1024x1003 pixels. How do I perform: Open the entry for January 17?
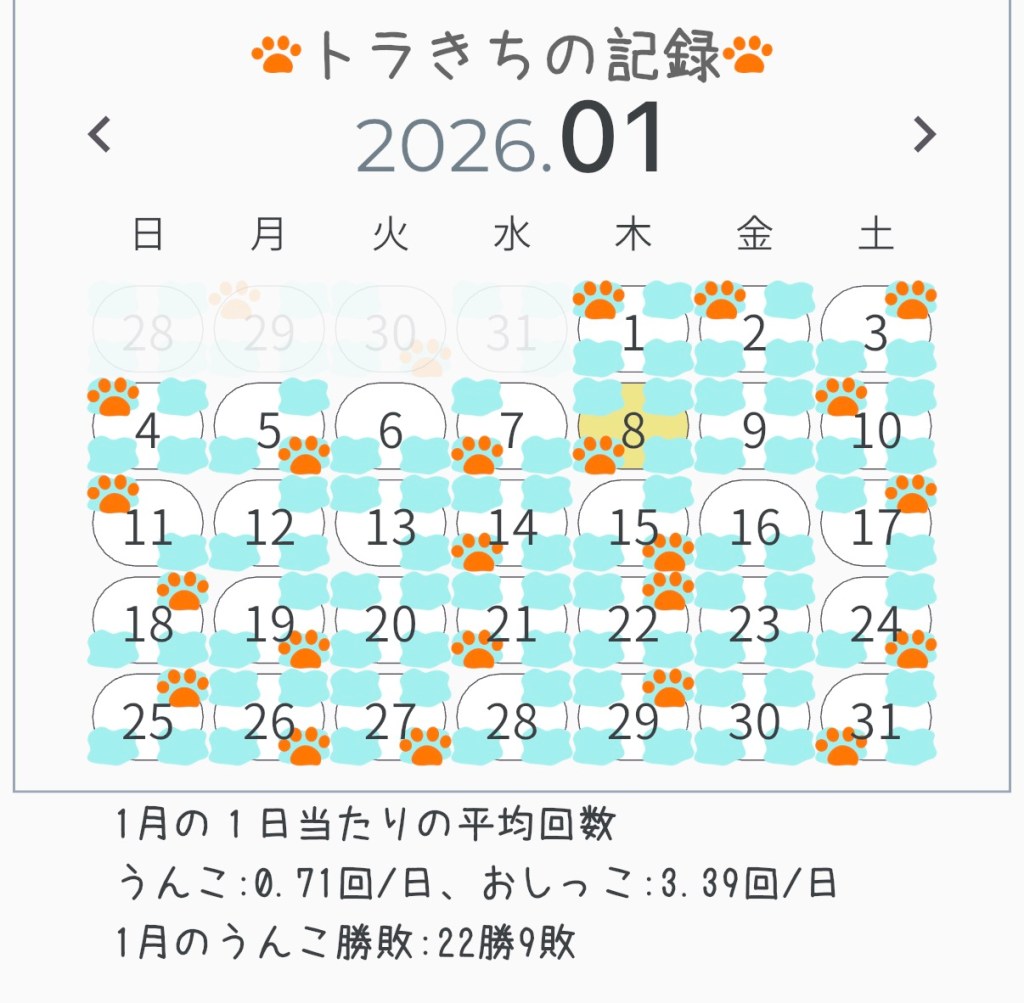[876, 527]
